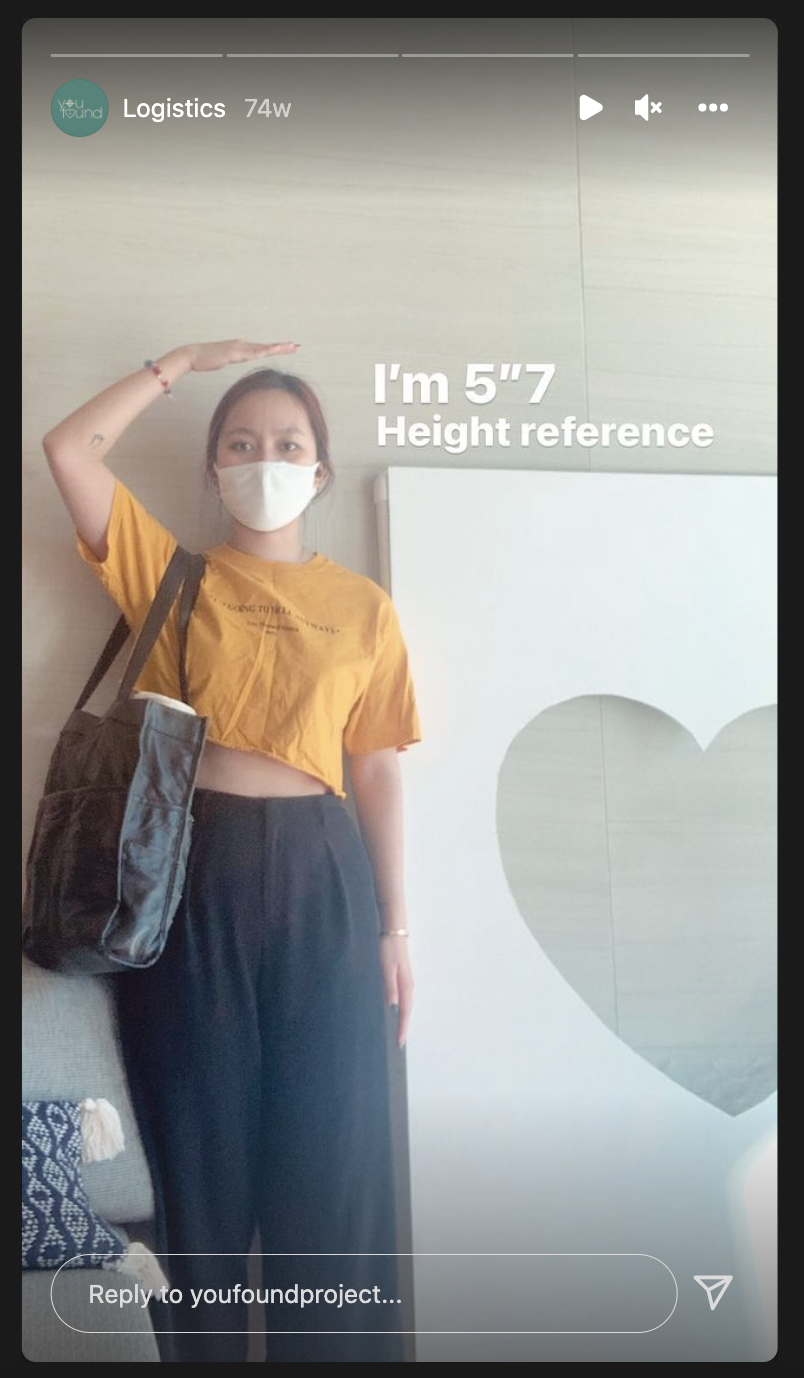
Task: Open the Logistics highlight name
Action: click(174, 109)
